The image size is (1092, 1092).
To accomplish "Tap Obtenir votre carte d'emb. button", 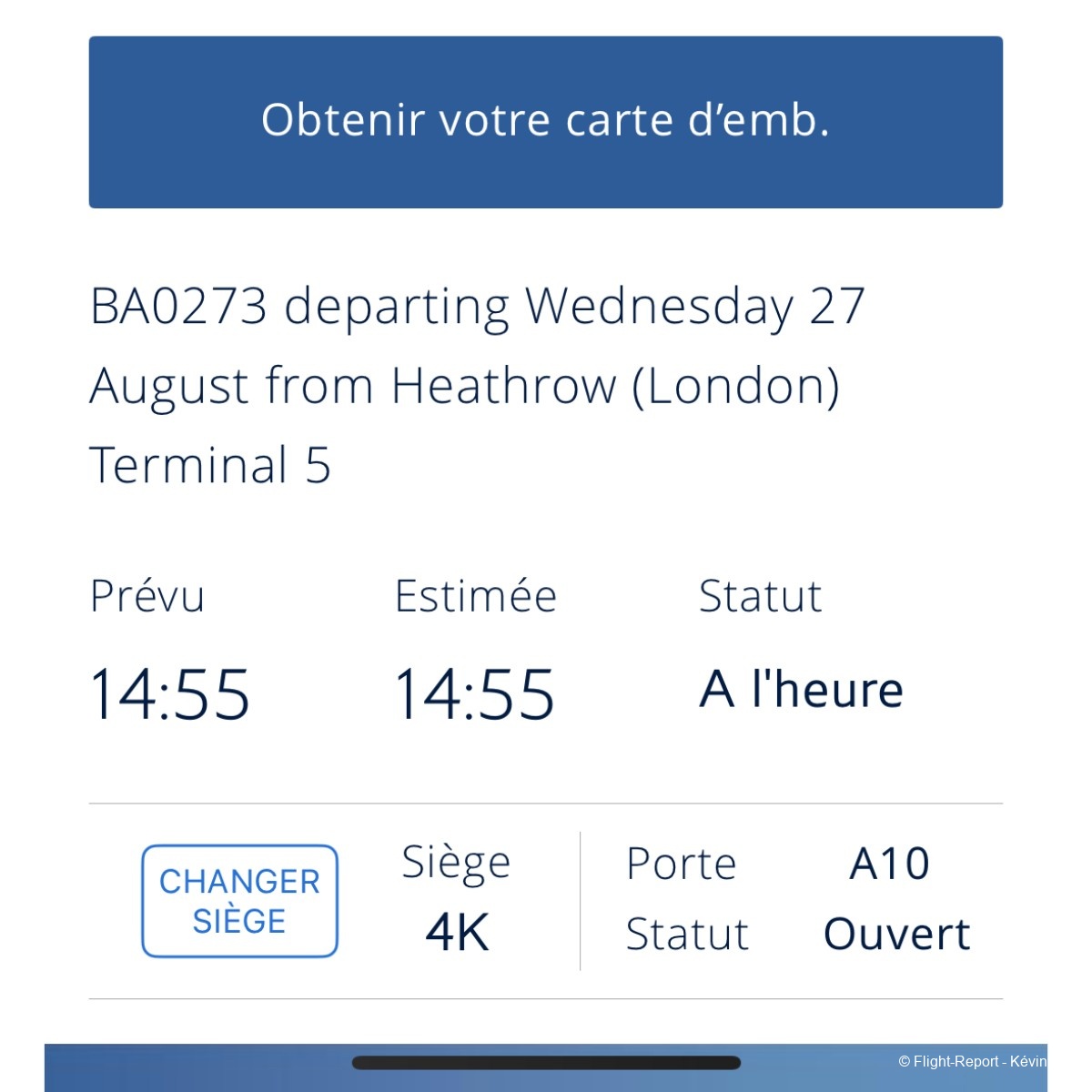I will click(546, 122).
